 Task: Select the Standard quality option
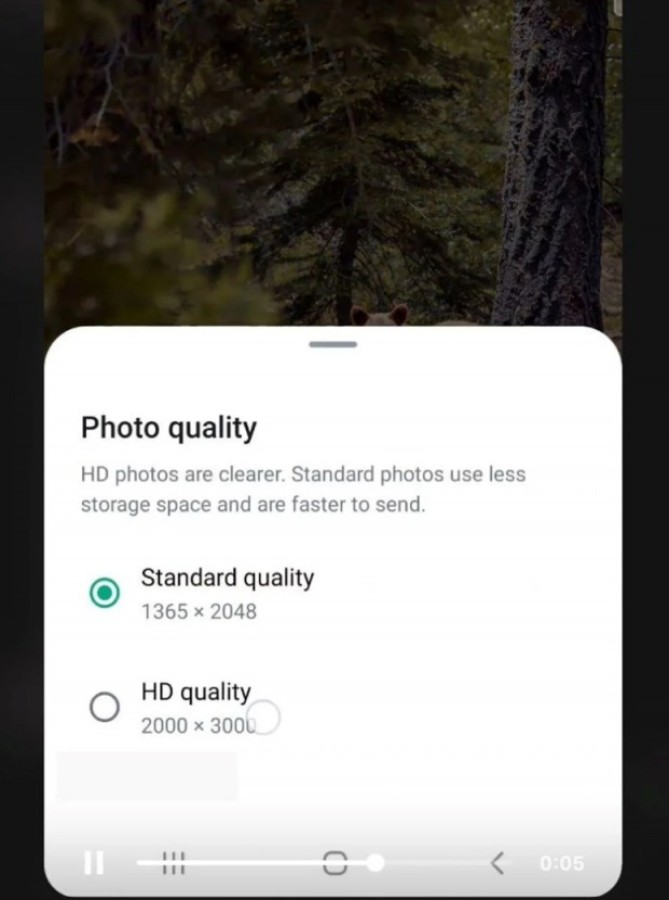[x=105, y=593]
